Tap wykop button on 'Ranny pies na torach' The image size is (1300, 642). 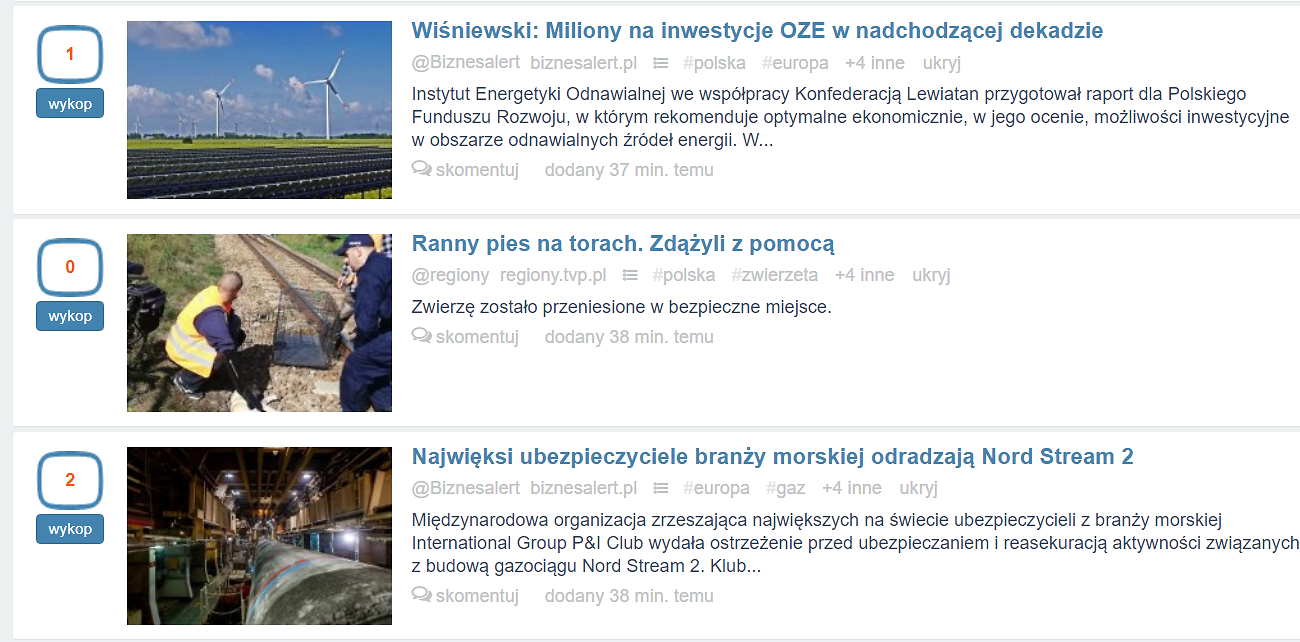[x=70, y=316]
